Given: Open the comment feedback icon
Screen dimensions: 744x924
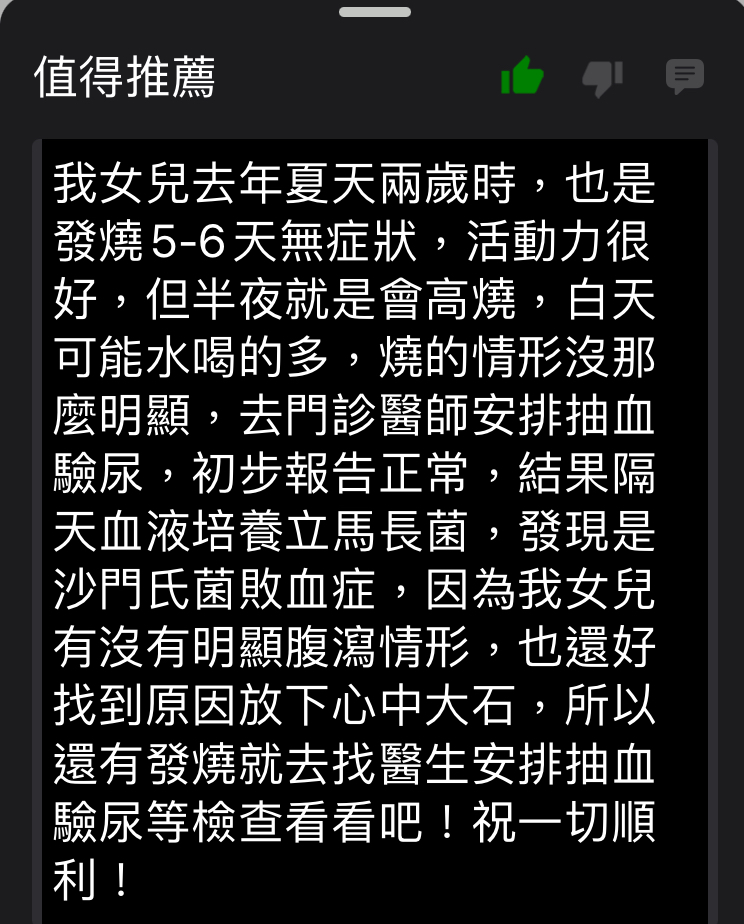Looking at the screenshot, I should click(x=685, y=76).
